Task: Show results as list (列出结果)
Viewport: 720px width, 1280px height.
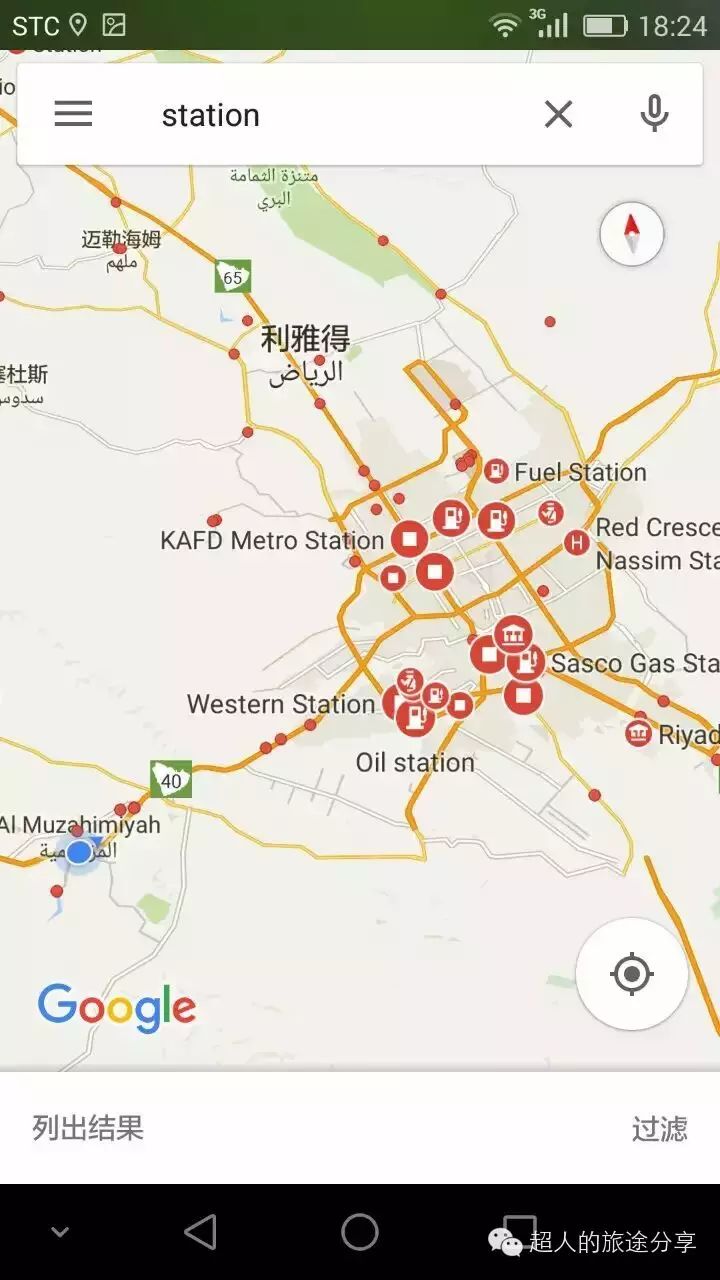Action: pos(88,1128)
